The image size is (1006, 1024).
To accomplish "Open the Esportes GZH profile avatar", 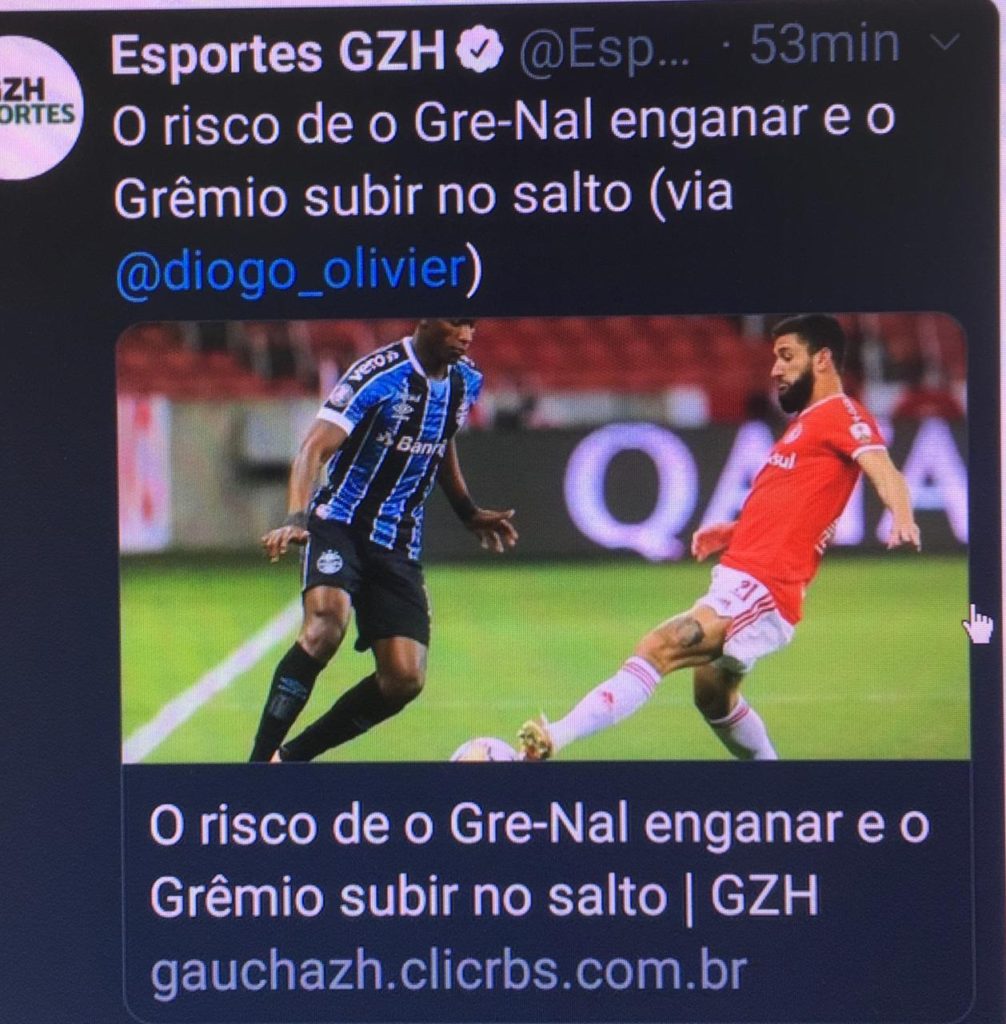I will 37,108.
